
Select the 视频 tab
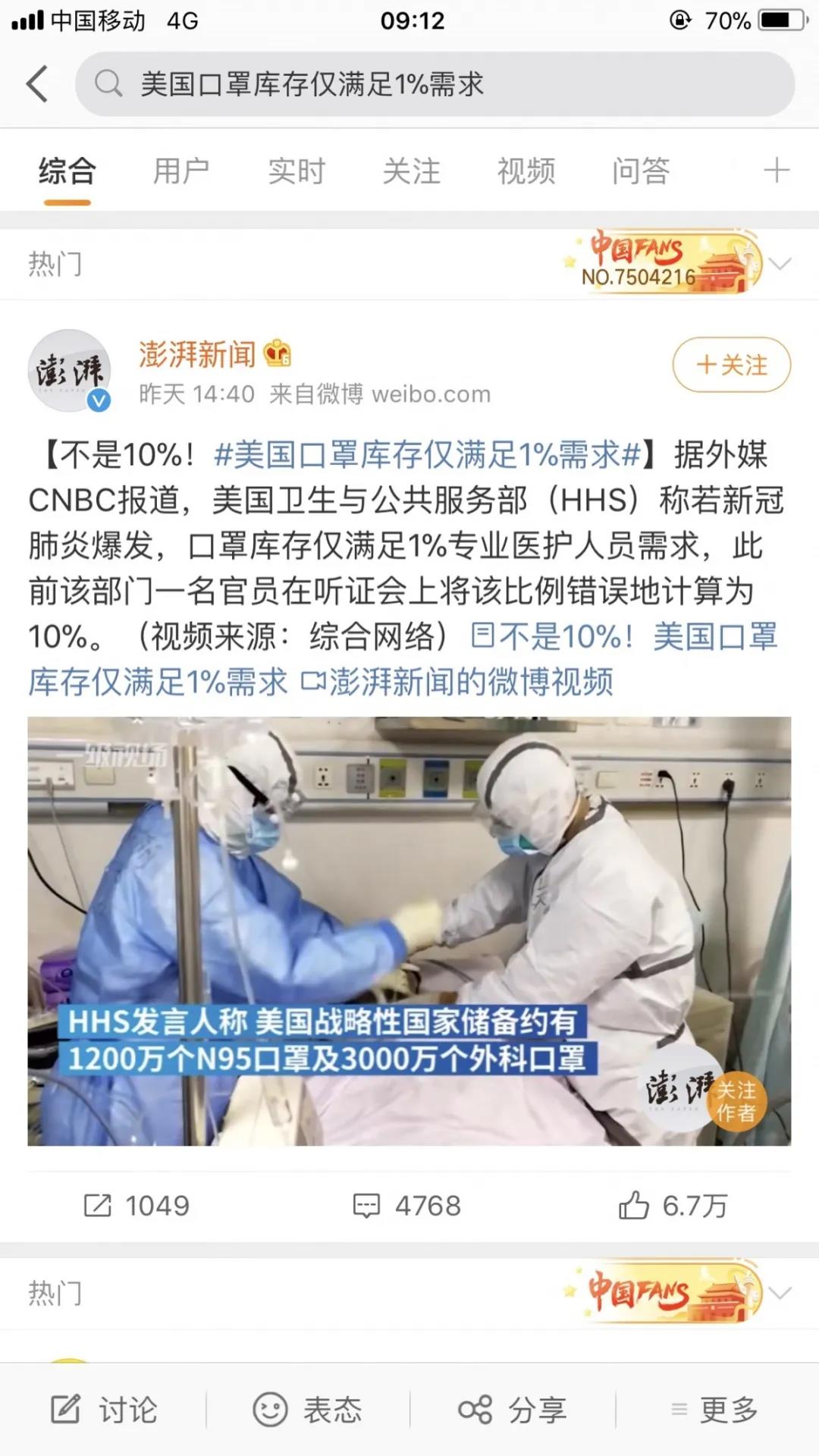[x=526, y=171]
